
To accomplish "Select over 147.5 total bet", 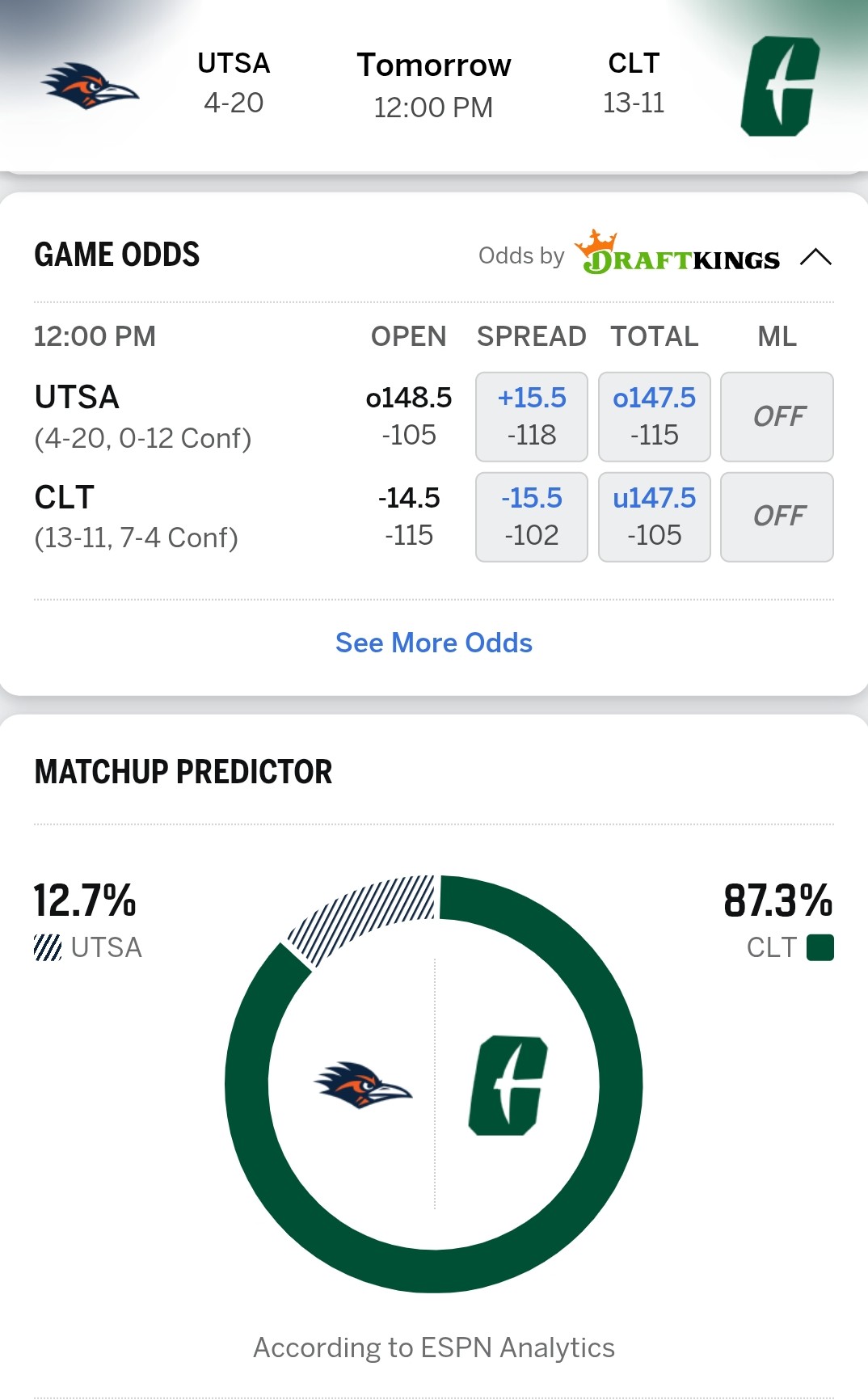I will click(654, 416).
